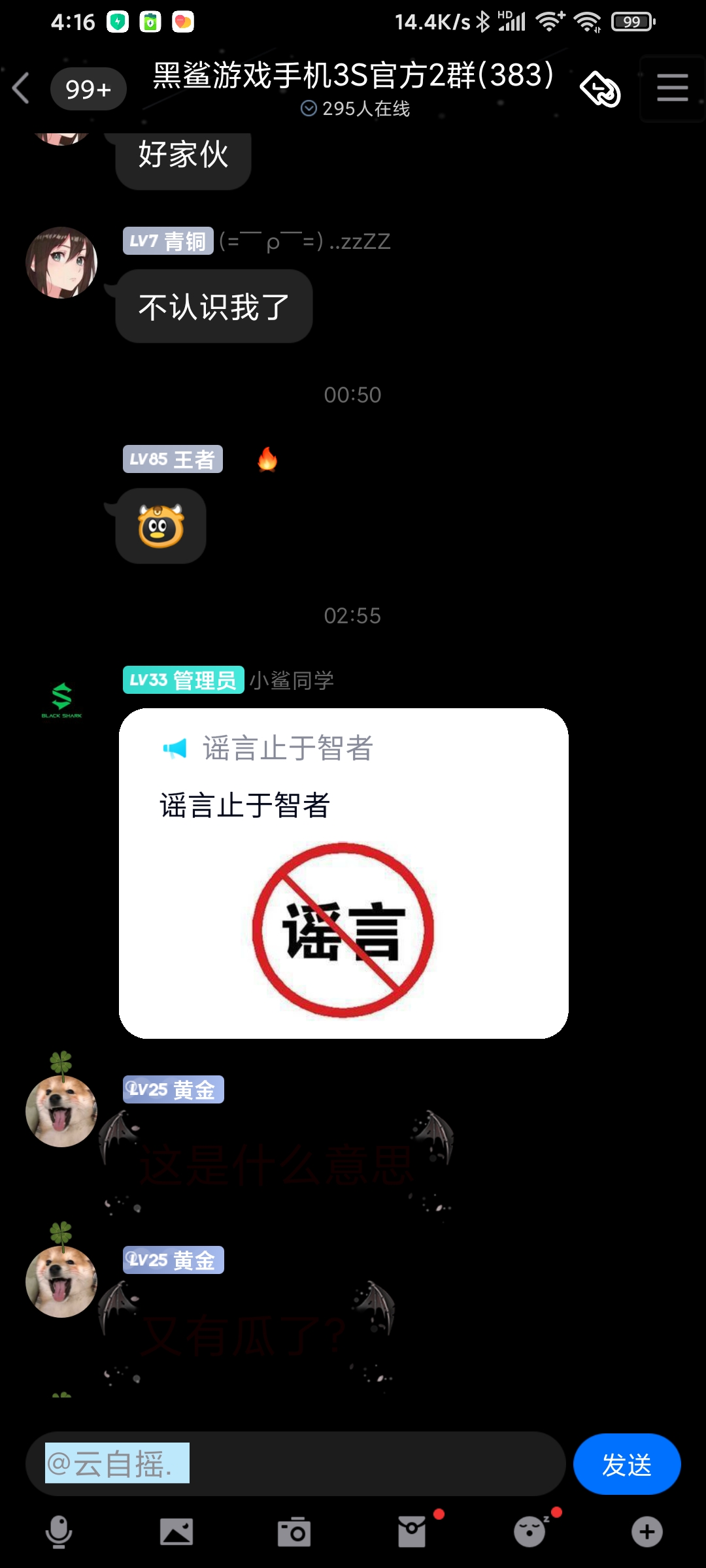
Task: Open the red envelope icon
Action: click(x=412, y=1531)
